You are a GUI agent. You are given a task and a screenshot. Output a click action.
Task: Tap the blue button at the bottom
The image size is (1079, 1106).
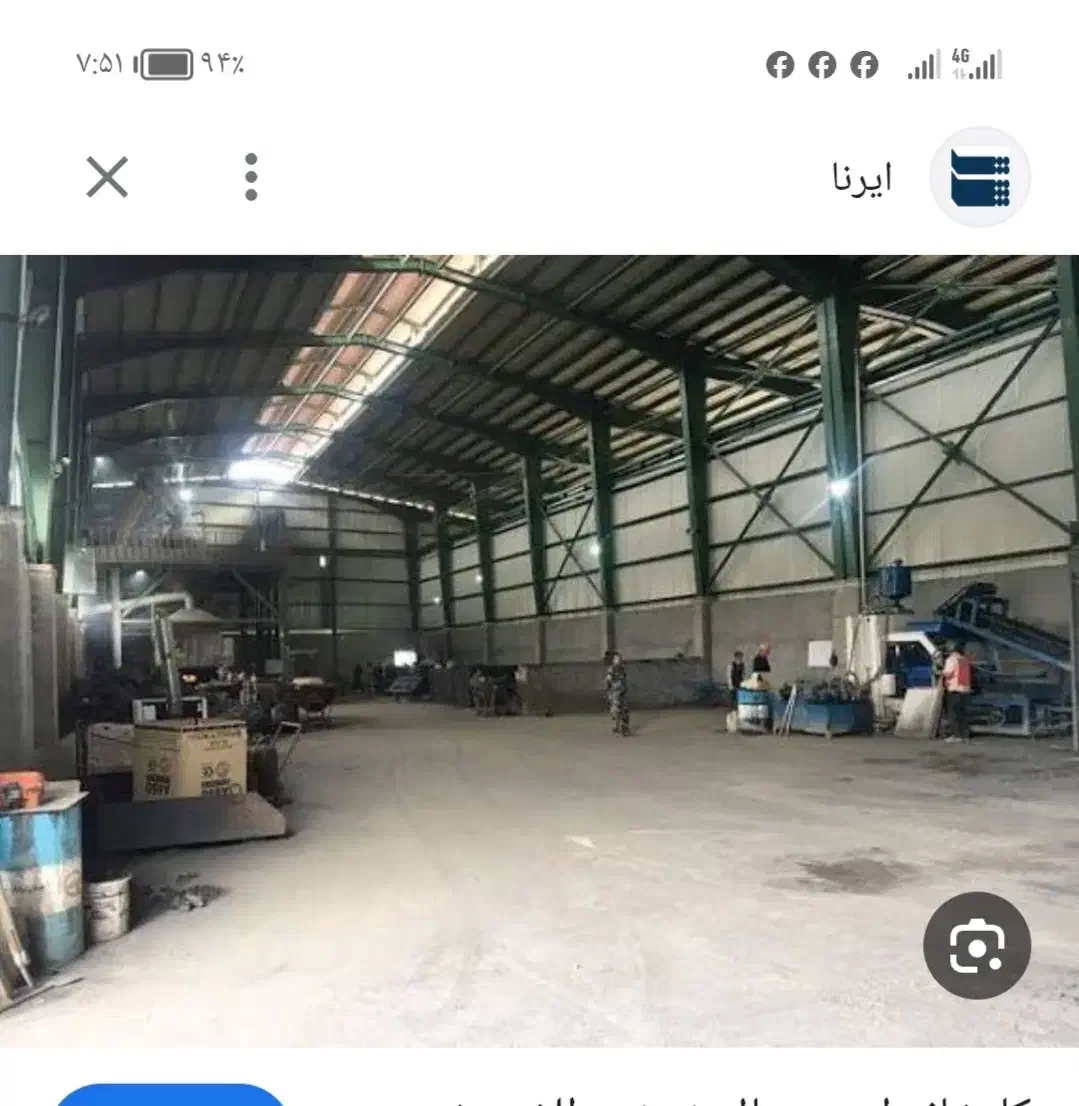(x=170, y=1094)
